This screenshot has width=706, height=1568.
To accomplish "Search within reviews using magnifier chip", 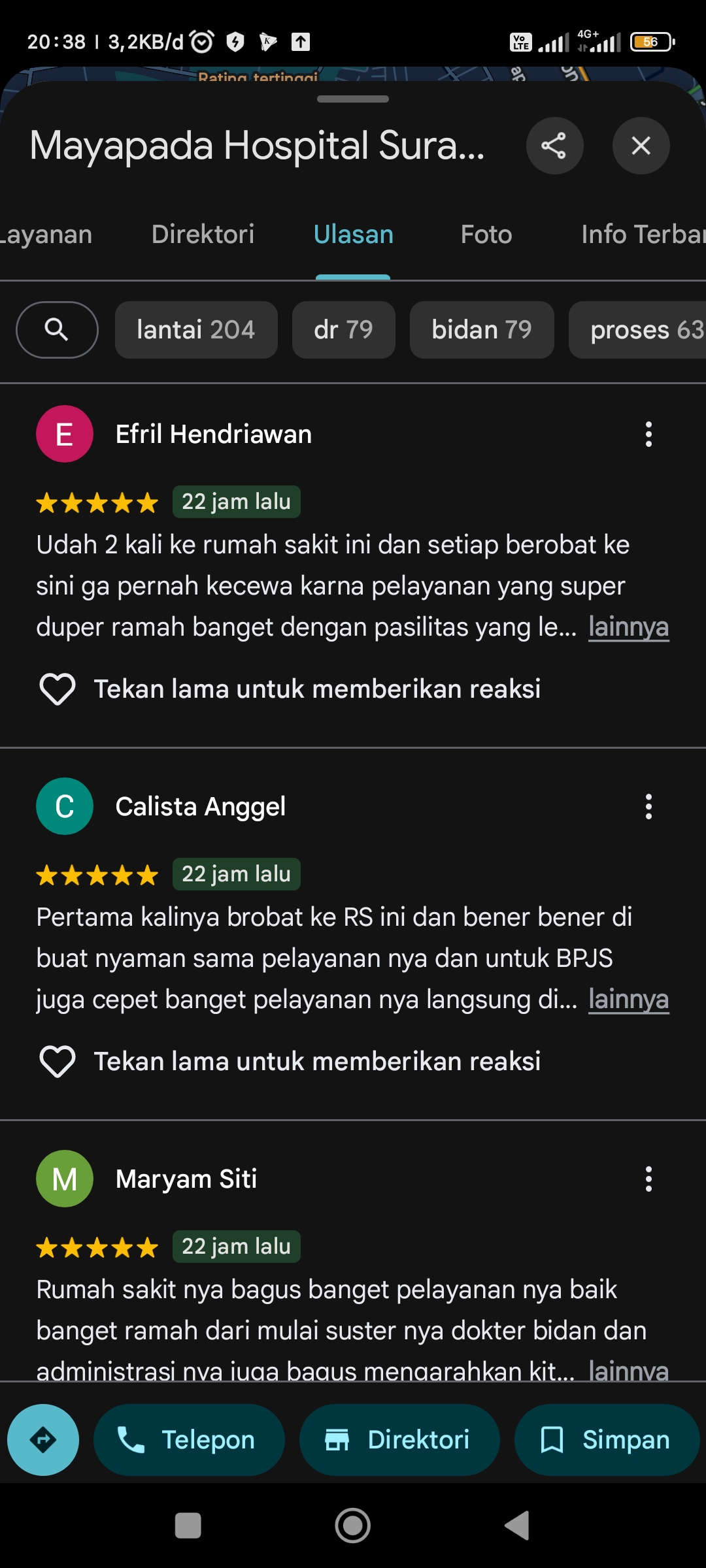I will coord(57,330).
